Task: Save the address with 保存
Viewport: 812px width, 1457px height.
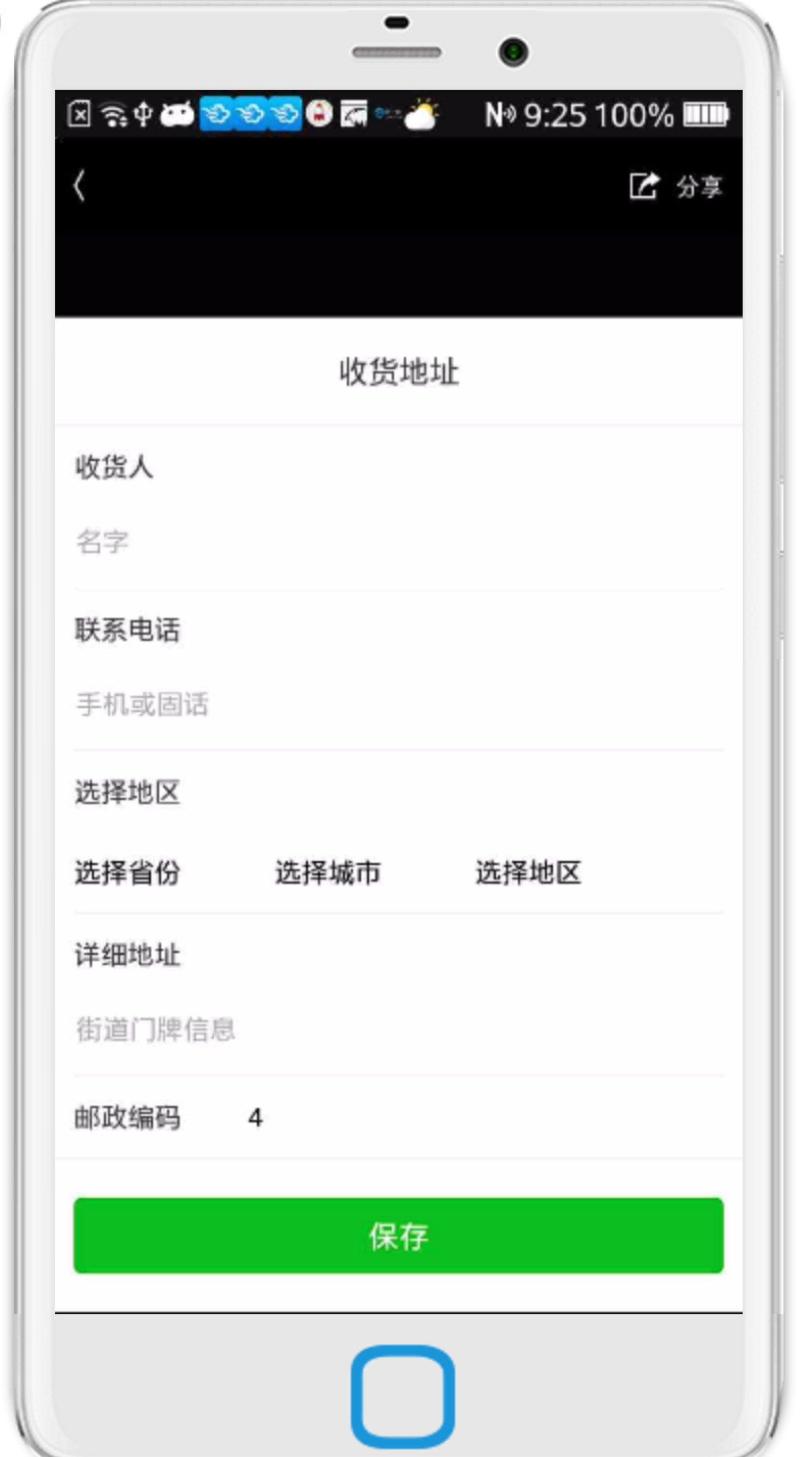Action: [398, 1235]
